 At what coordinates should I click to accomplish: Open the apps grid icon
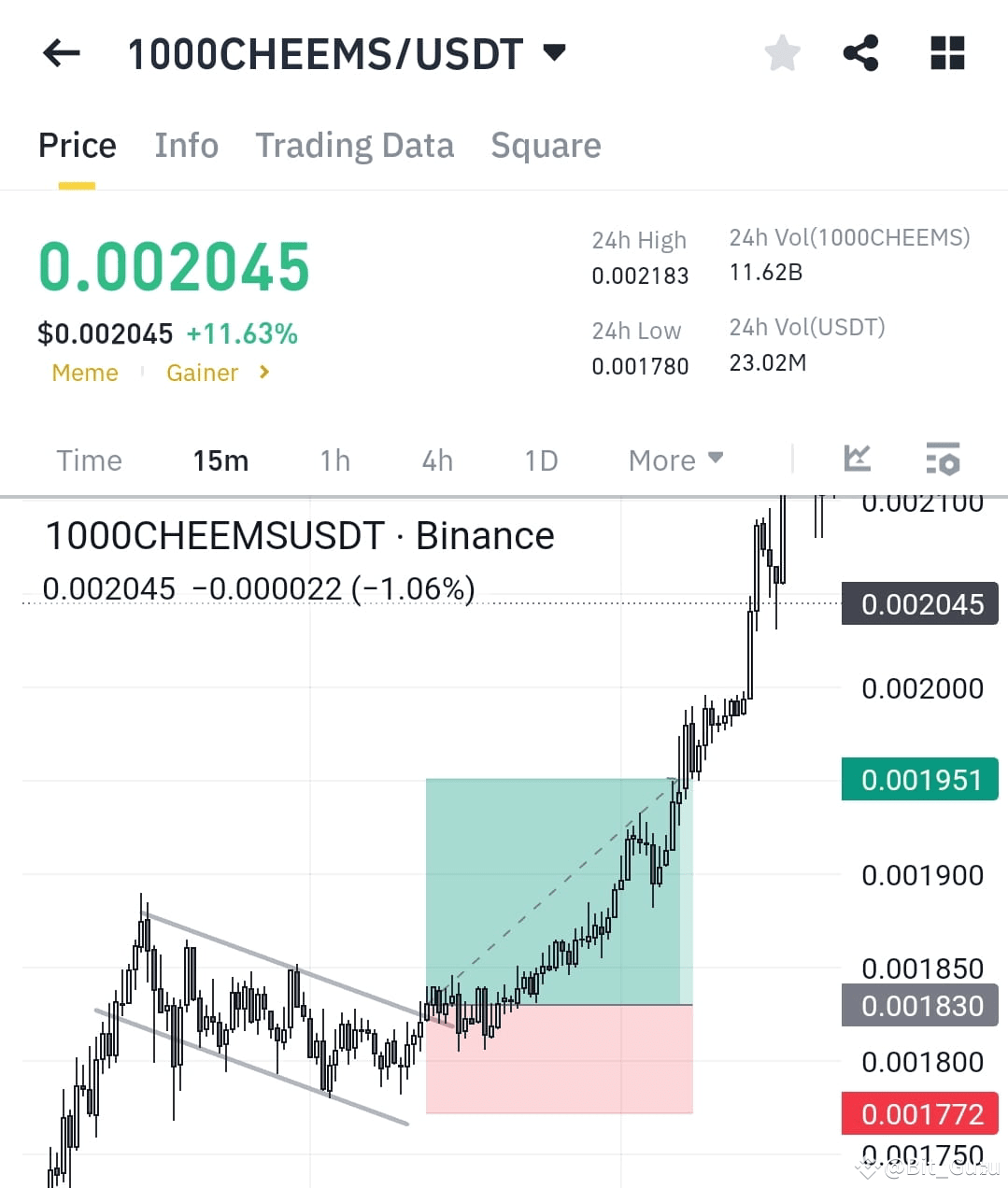pos(947,53)
